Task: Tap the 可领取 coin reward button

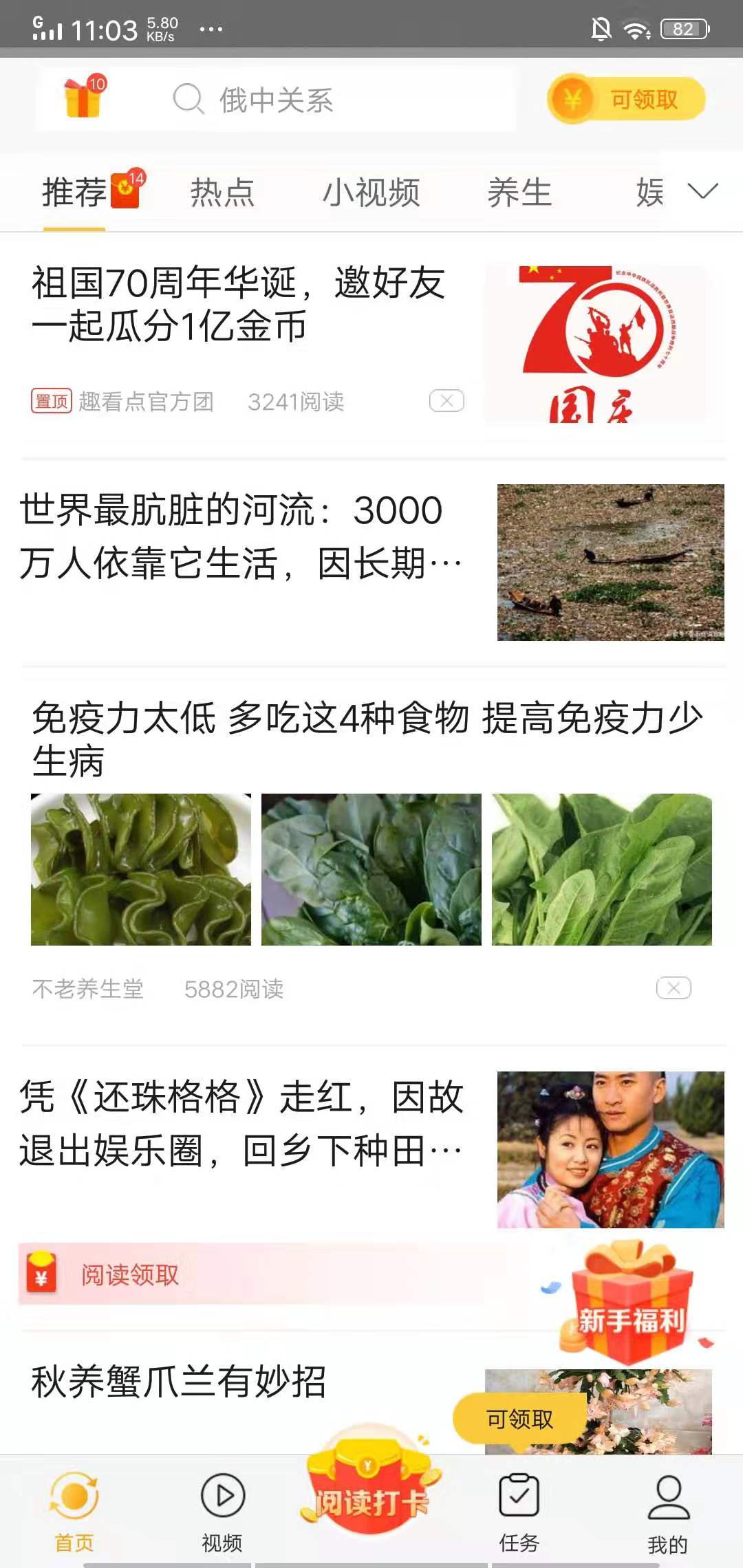Action: click(x=625, y=99)
